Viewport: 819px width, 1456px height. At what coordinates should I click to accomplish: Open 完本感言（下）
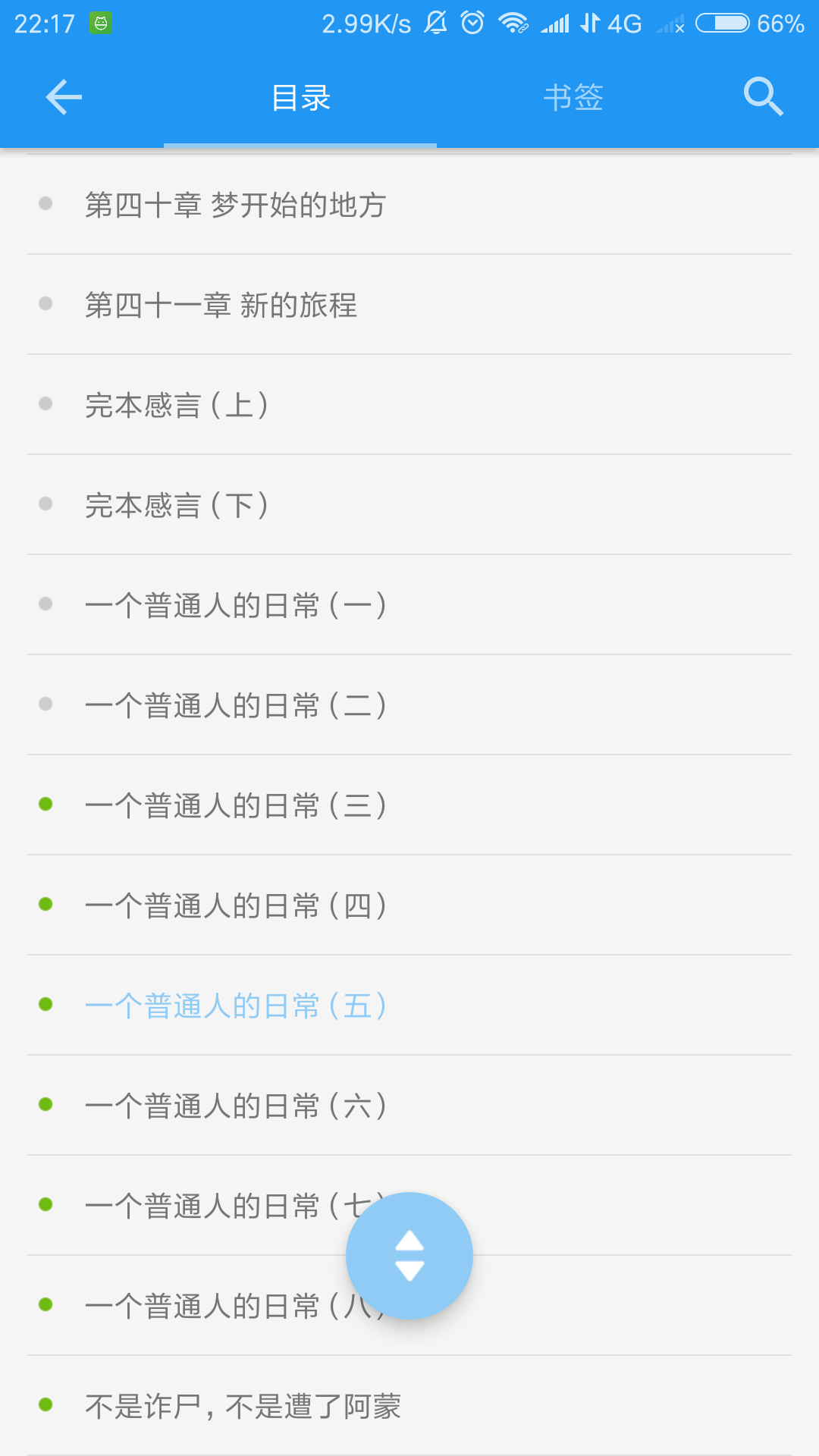point(177,505)
